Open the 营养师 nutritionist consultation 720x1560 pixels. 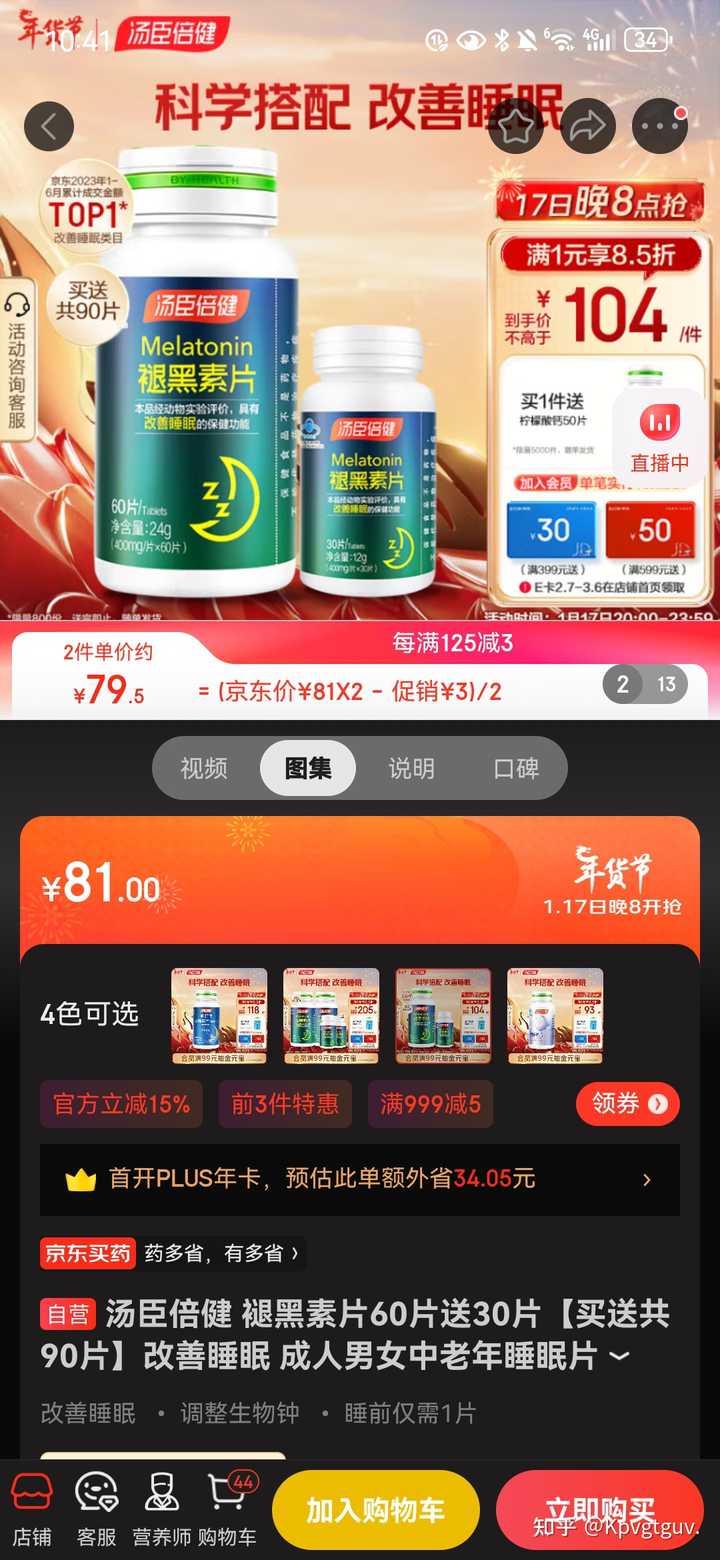pos(161,1510)
